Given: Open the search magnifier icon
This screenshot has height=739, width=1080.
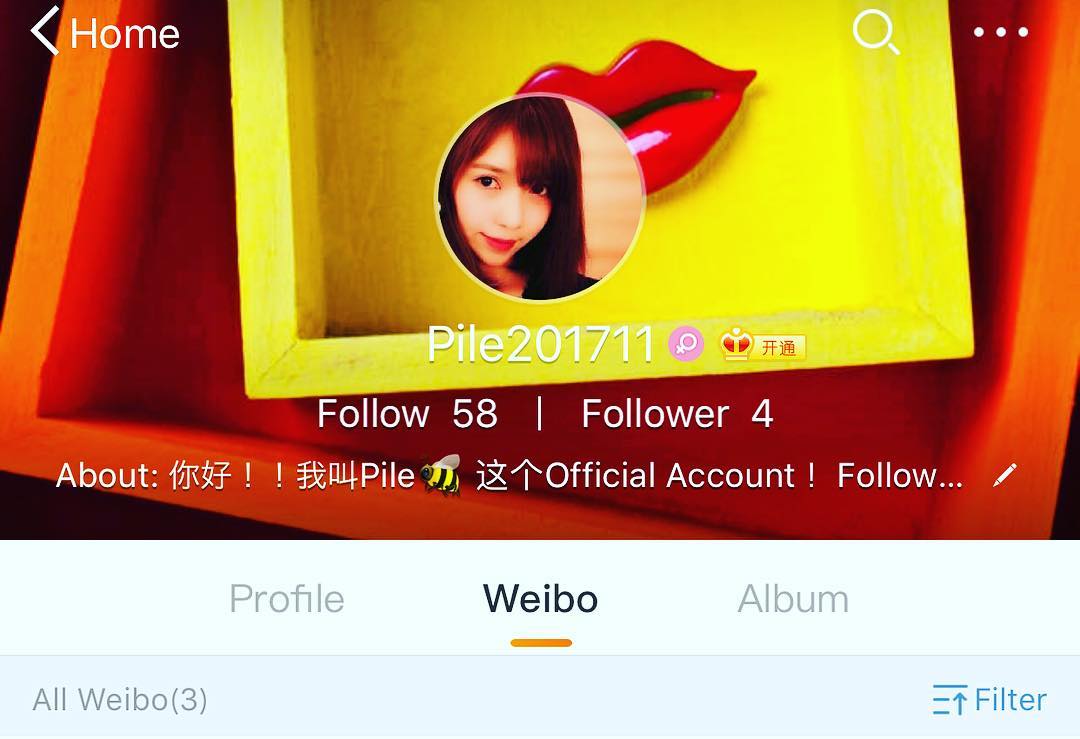Looking at the screenshot, I should coord(875,33).
